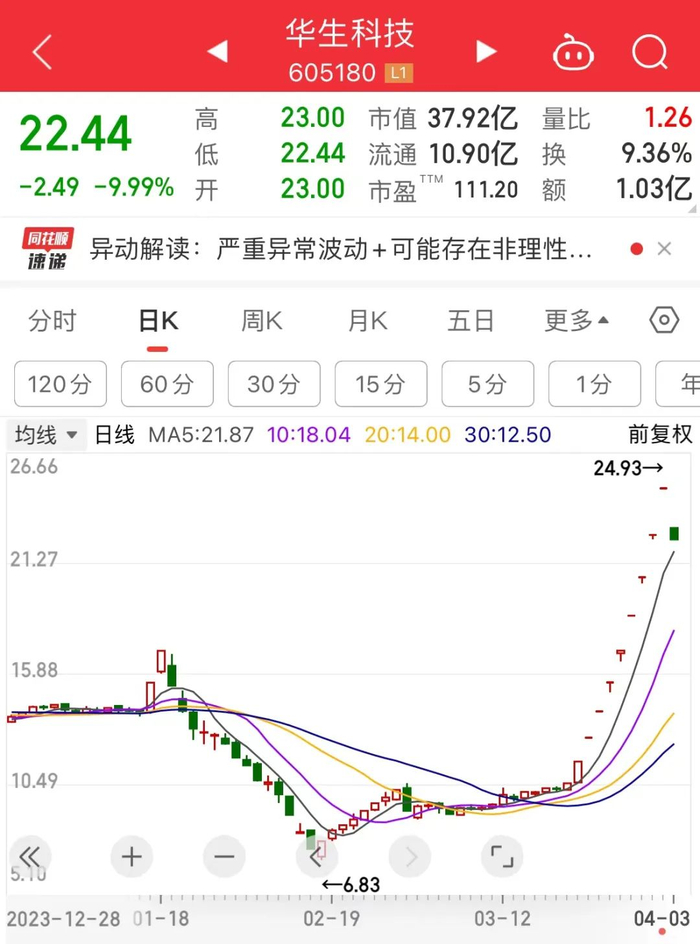Open the 均线 indicator dropdown
The image size is (700, 944).
click(x=46, y=435)
